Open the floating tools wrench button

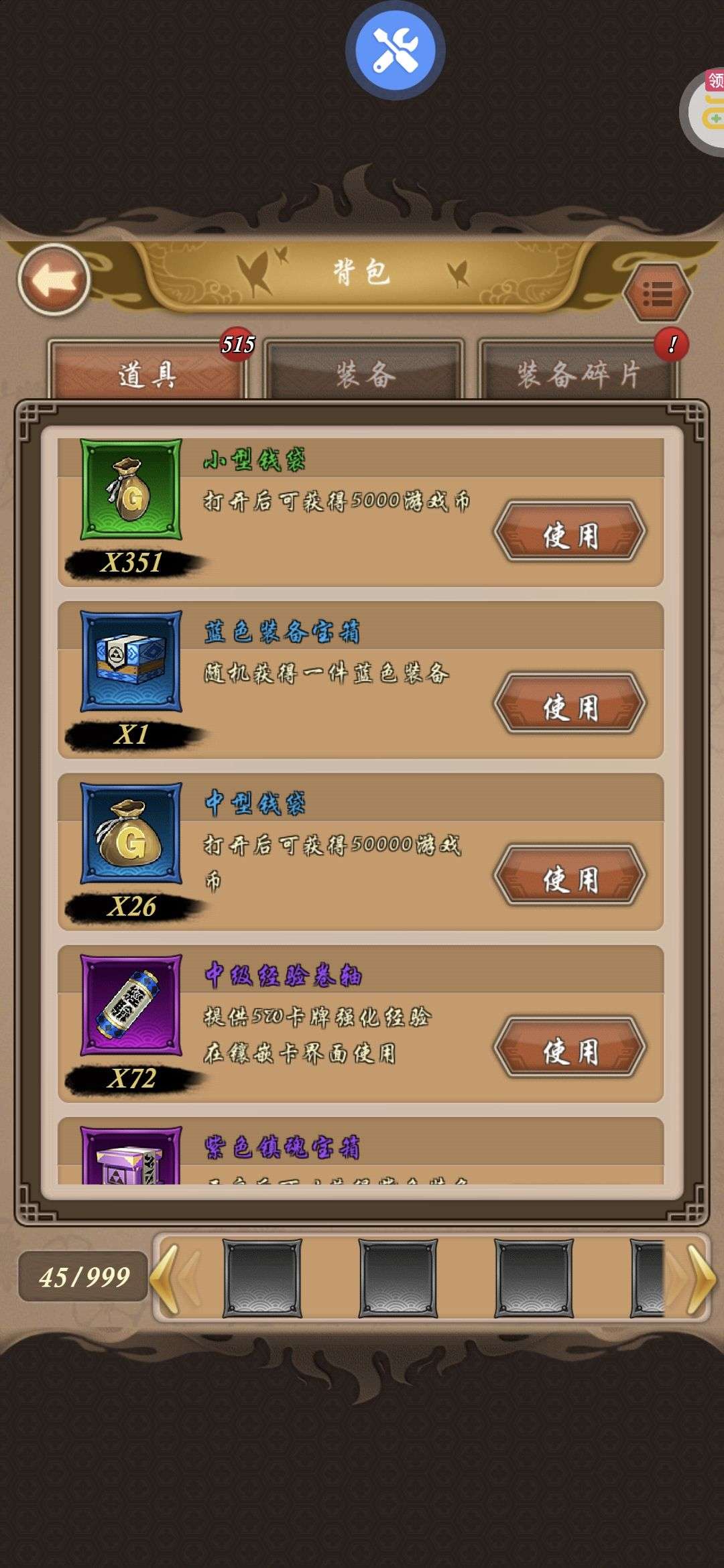396,51
